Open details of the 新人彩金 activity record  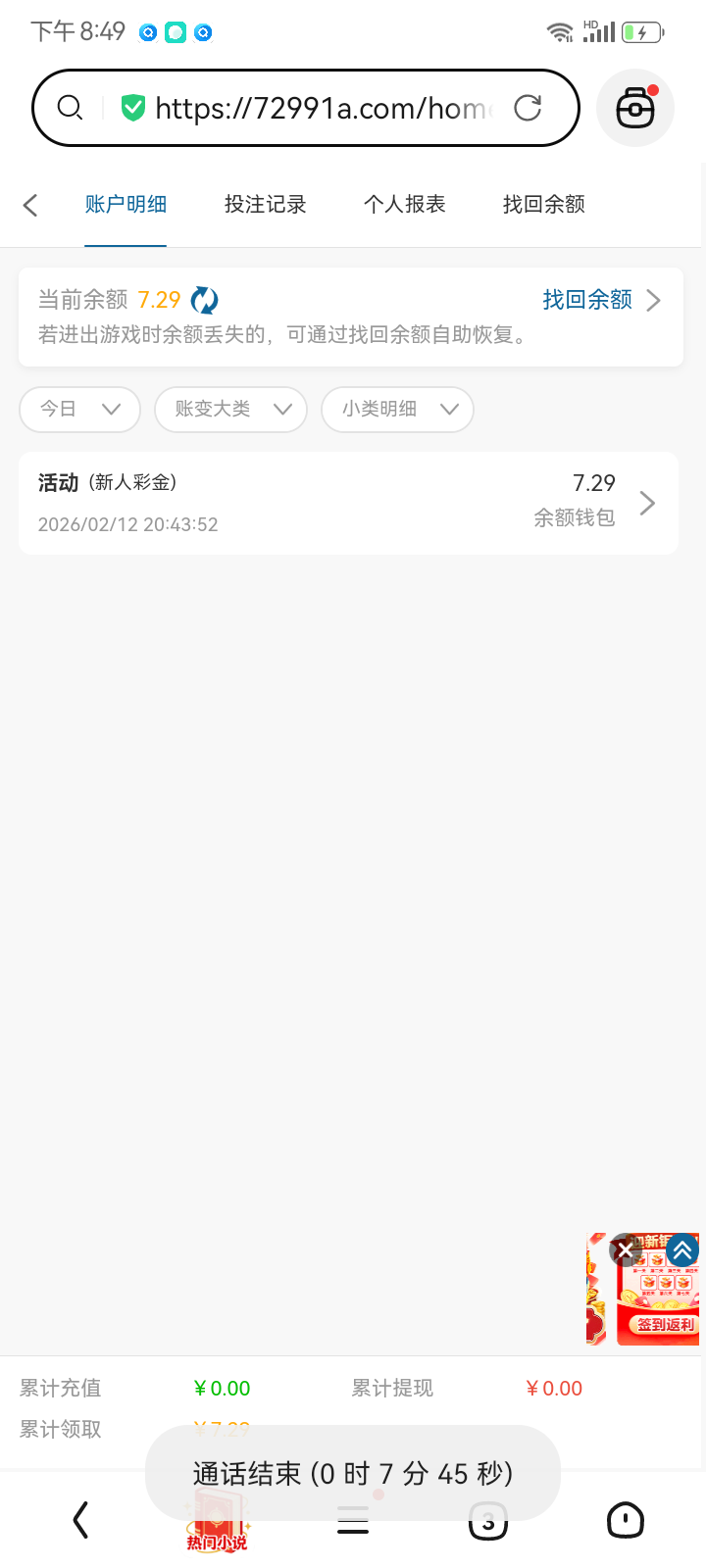click(348, 503)
